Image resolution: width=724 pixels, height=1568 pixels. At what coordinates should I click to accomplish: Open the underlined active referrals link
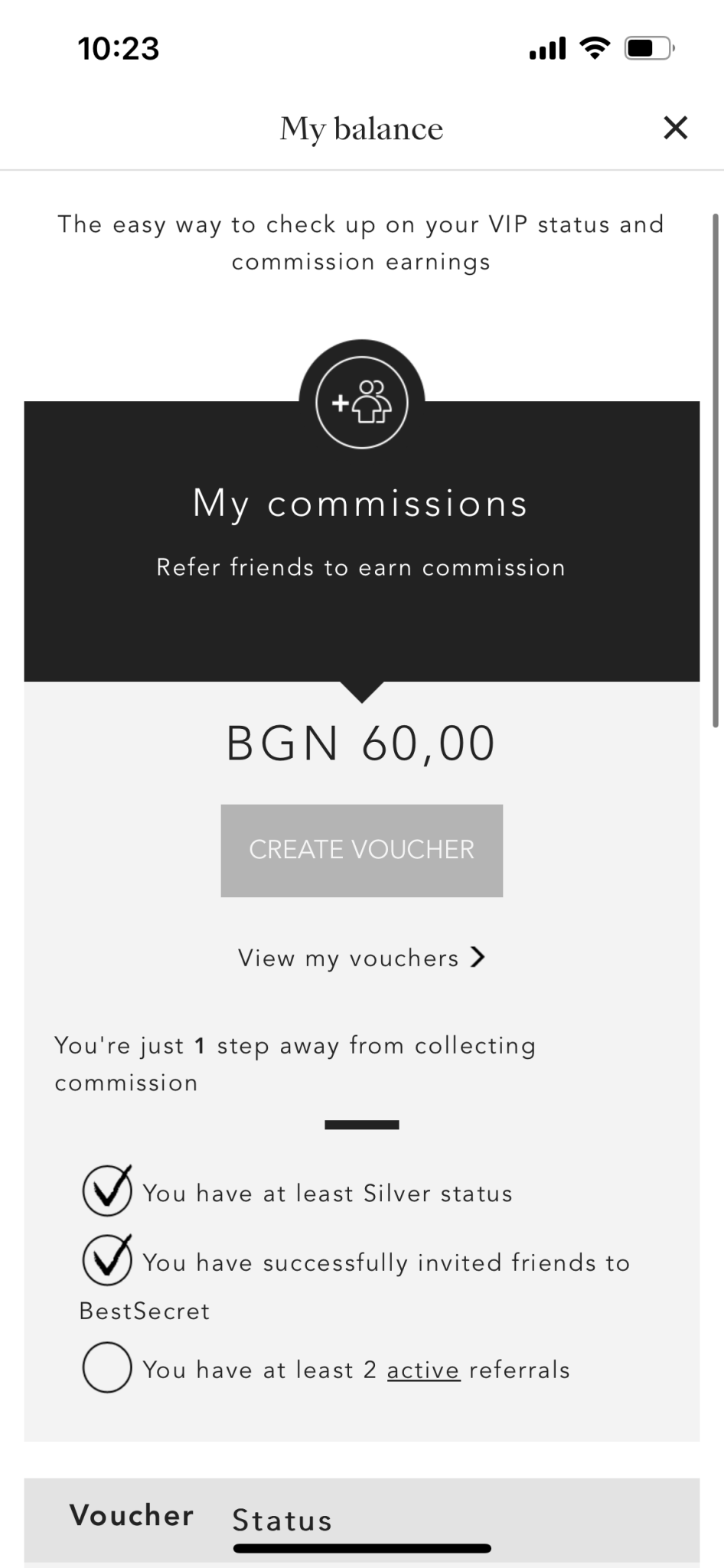coord(423,1370)
